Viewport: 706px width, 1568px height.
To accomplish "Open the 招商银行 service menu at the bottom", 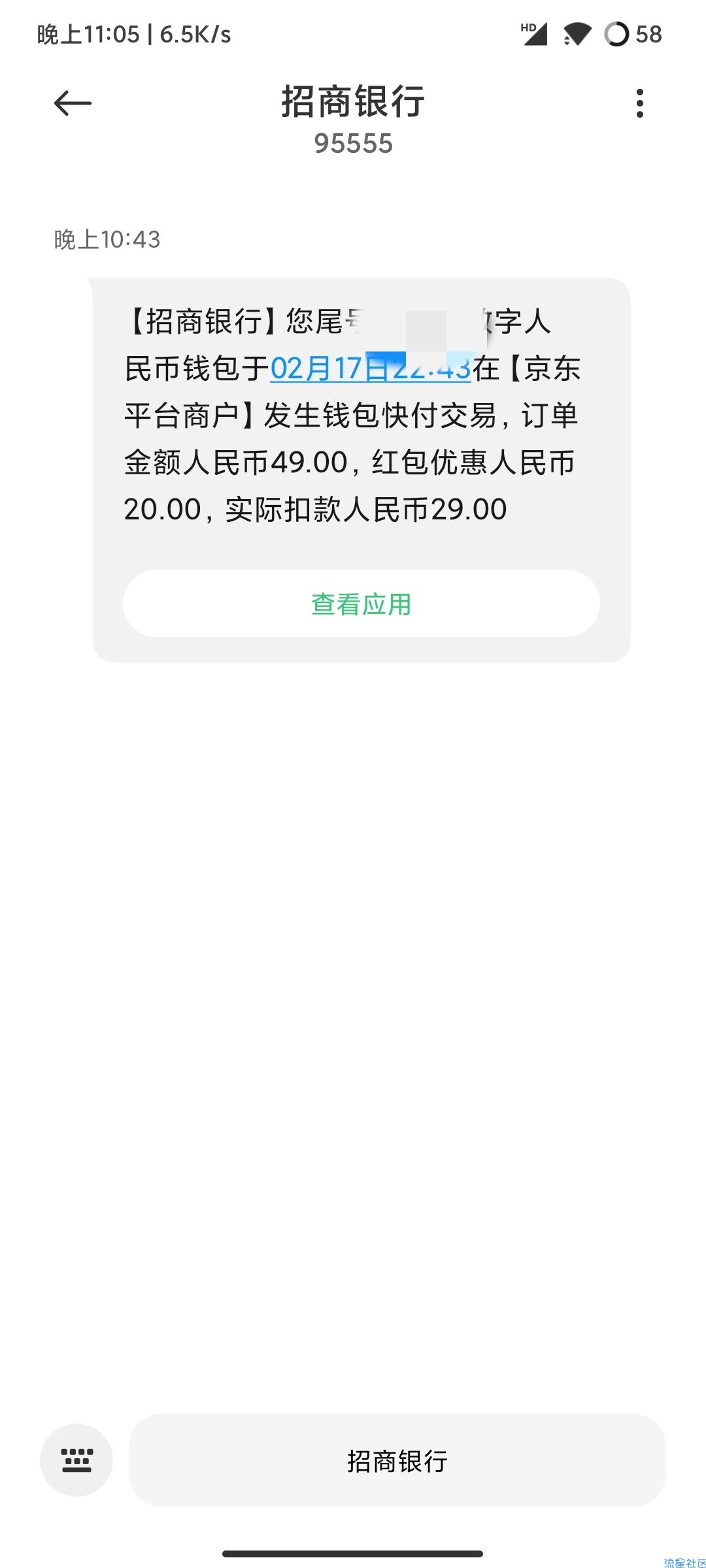I will coord(397,1460).
